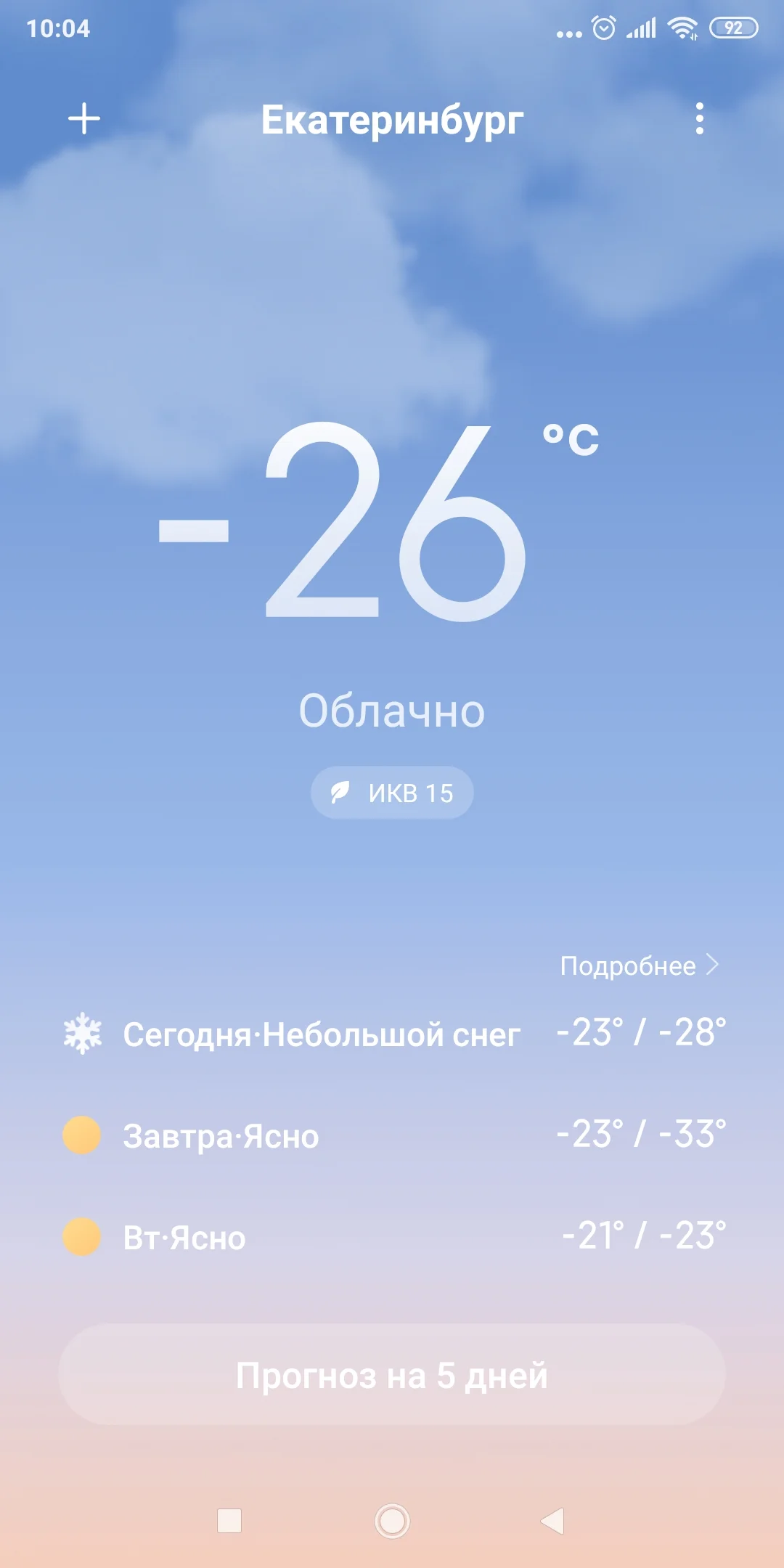Open the three-dot options menu
784x1568 pixels.
(x=699, y=120)
